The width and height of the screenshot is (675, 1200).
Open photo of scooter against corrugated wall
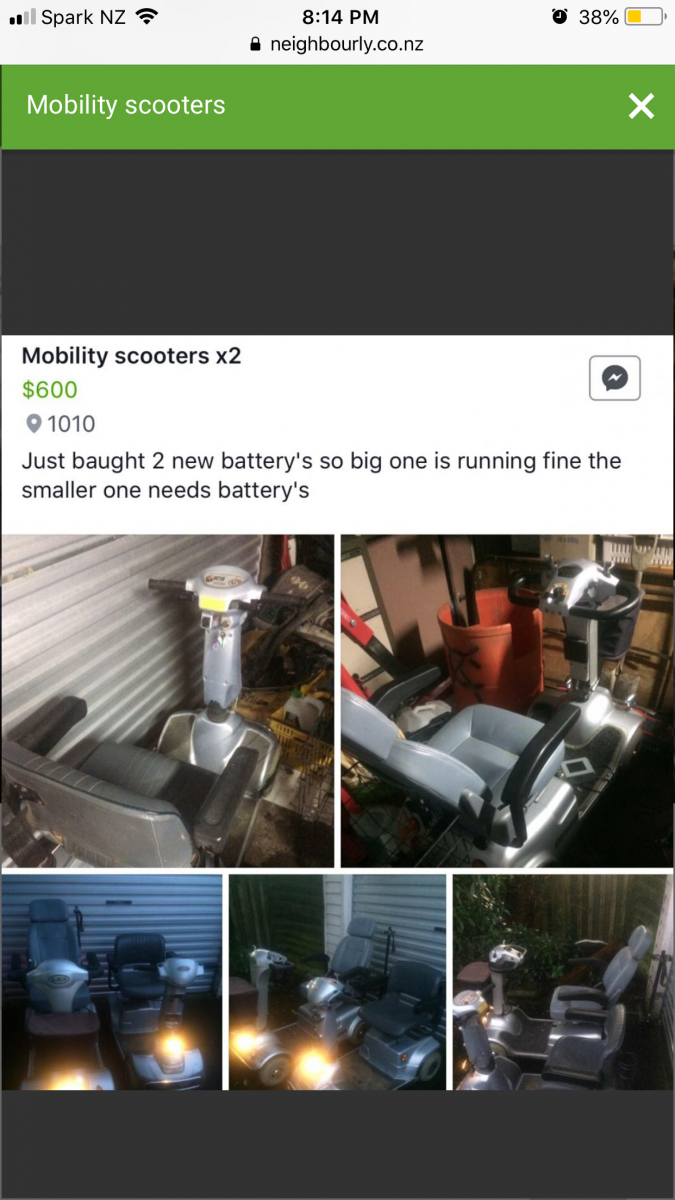[168, 701]
